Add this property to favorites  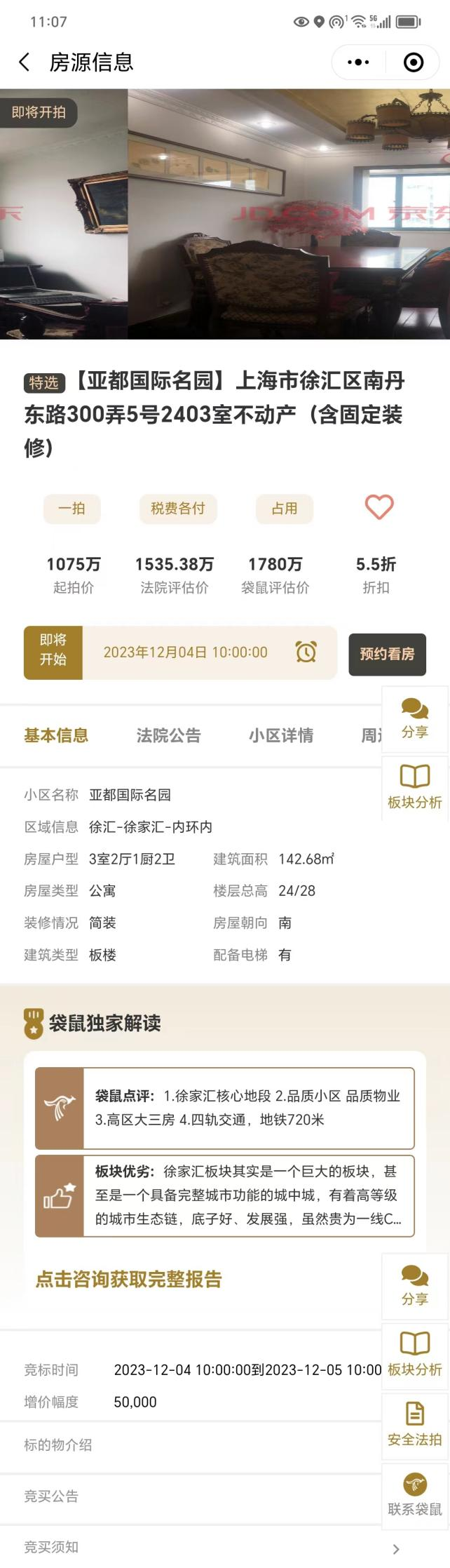click(379, 507)
